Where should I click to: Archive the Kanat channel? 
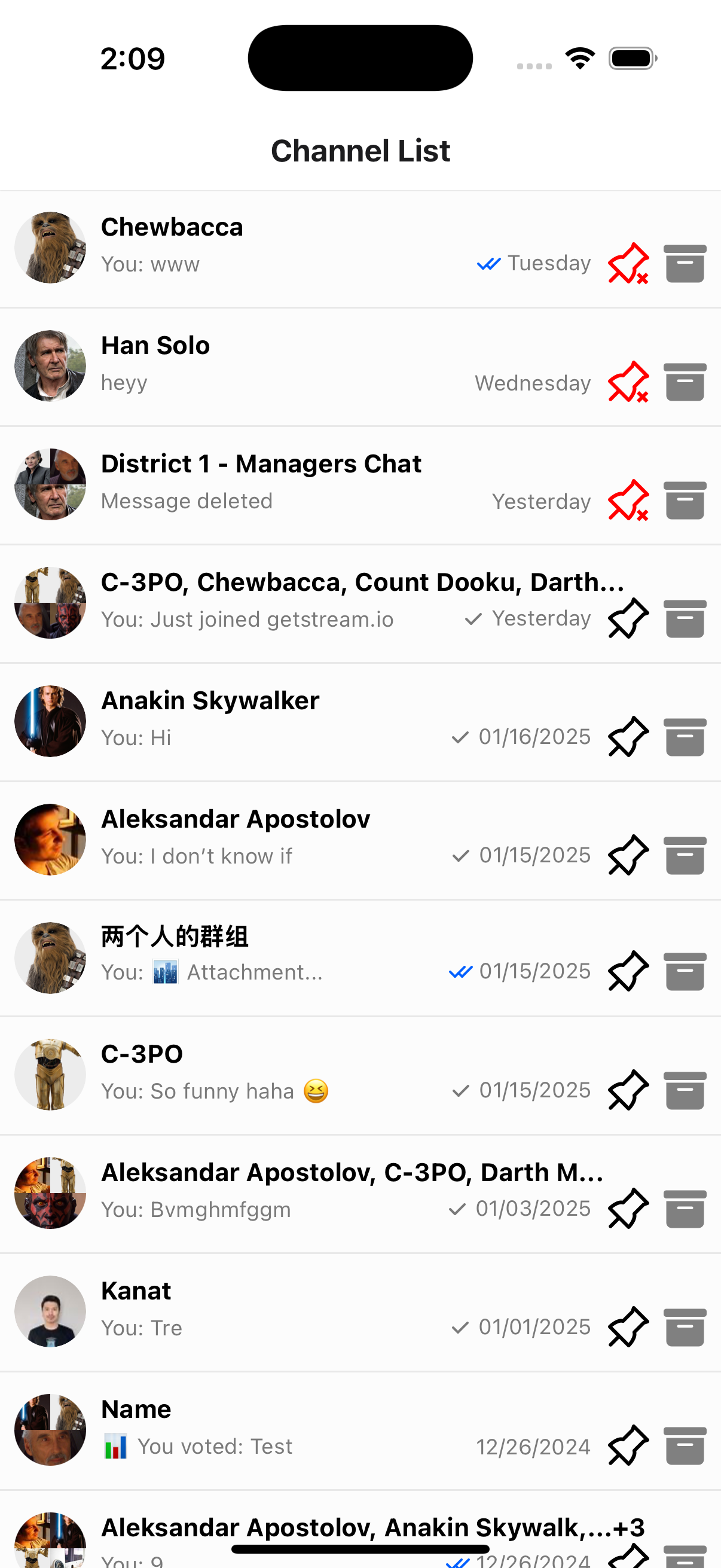(685, 1327)
